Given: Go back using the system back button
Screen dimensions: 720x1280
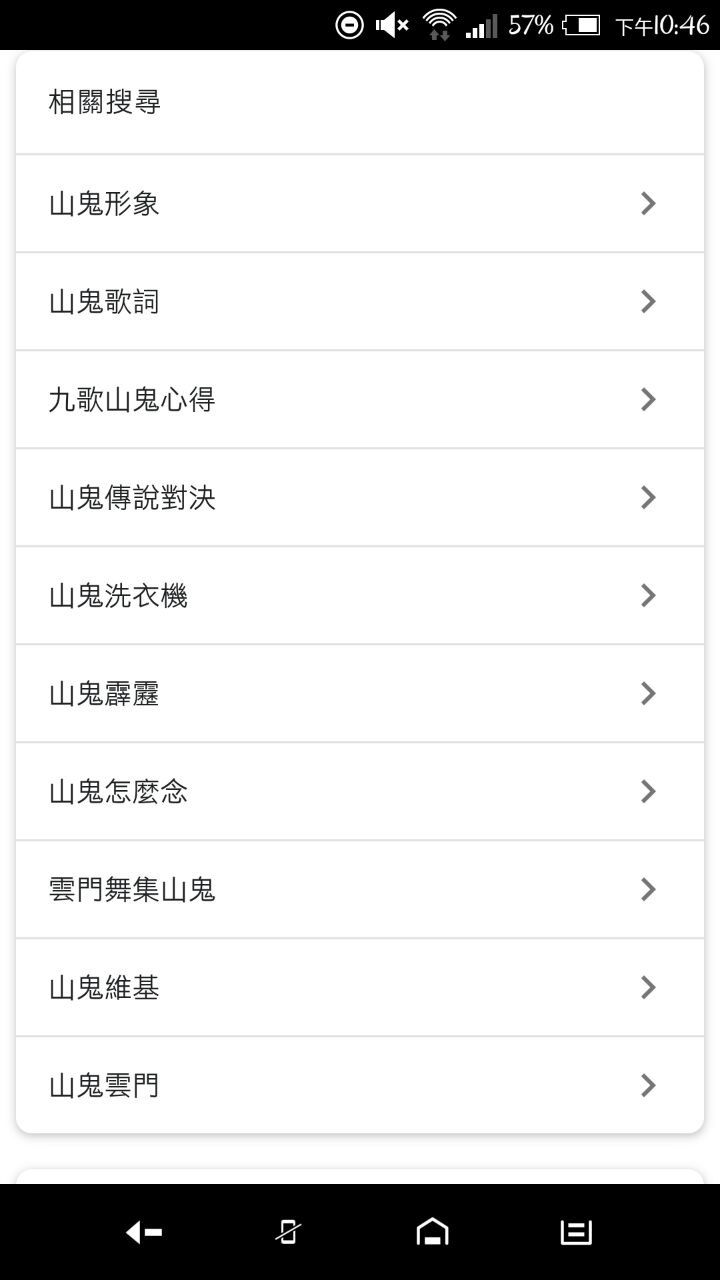Looking at the screenshot, I should point(144,1233).
